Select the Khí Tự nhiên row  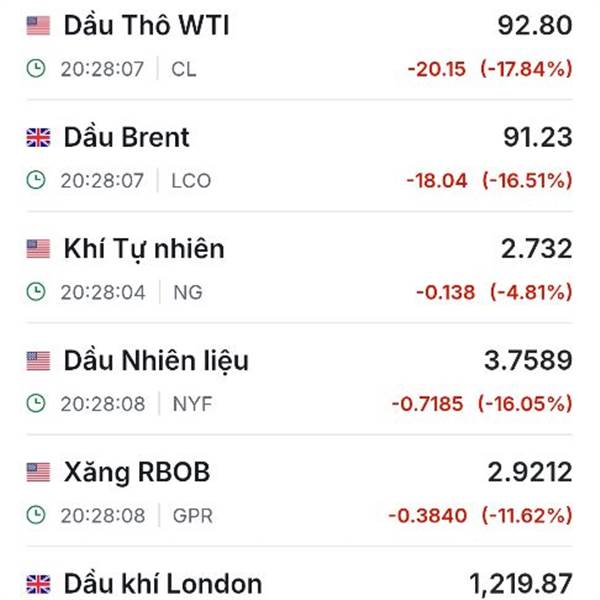144,249
